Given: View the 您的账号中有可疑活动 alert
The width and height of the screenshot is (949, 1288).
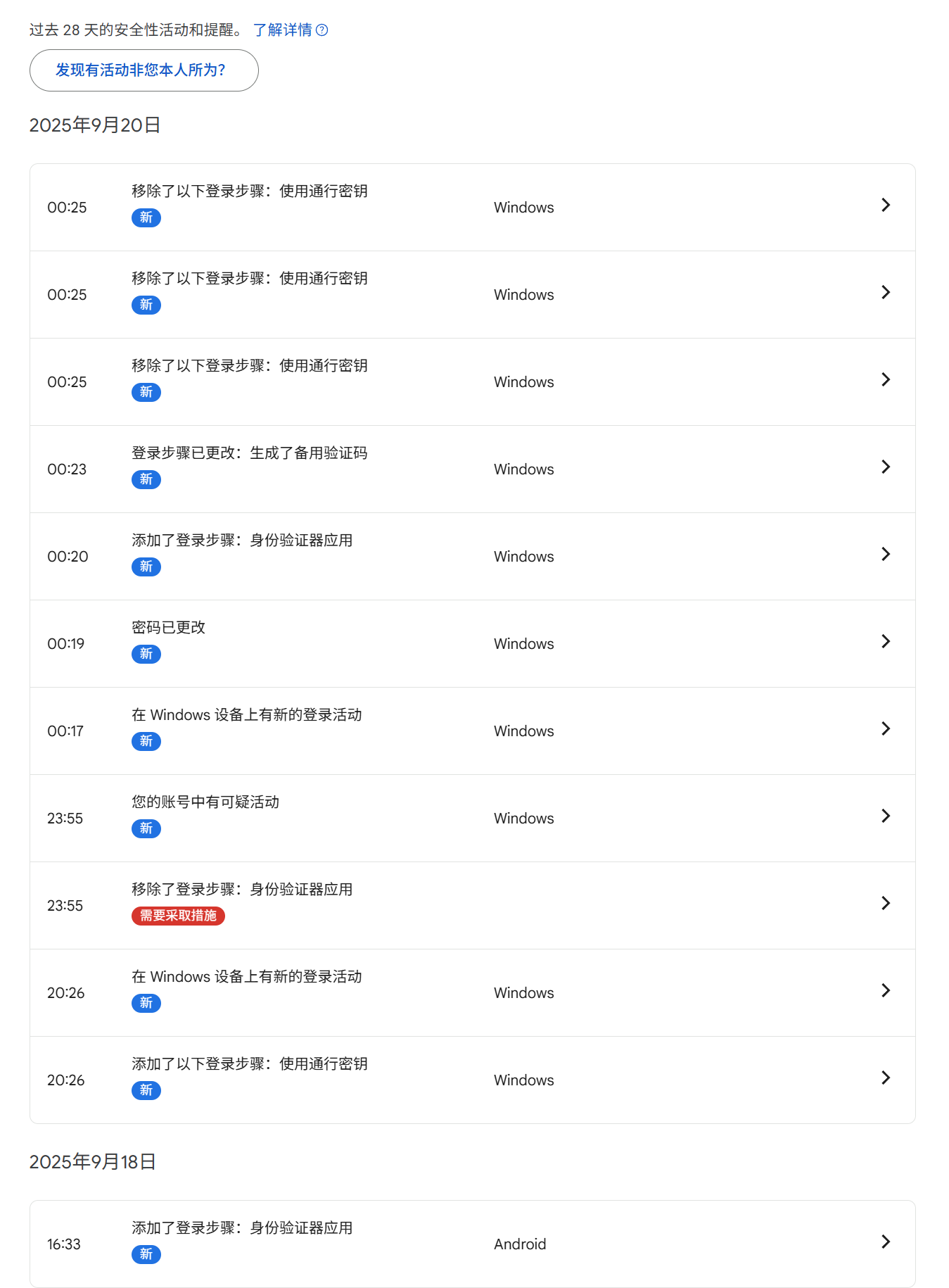Looking at the screenshot, I should [472, 818].
